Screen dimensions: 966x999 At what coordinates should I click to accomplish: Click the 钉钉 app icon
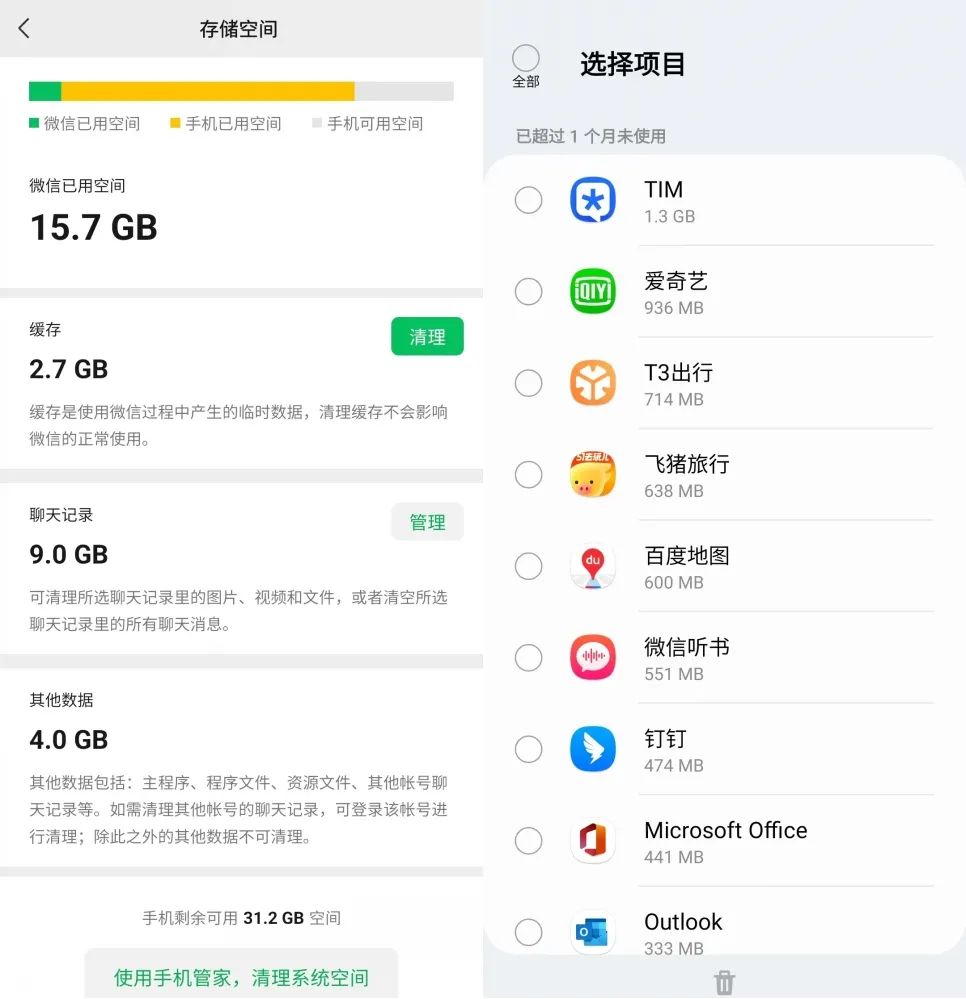[x=593, y=749]
